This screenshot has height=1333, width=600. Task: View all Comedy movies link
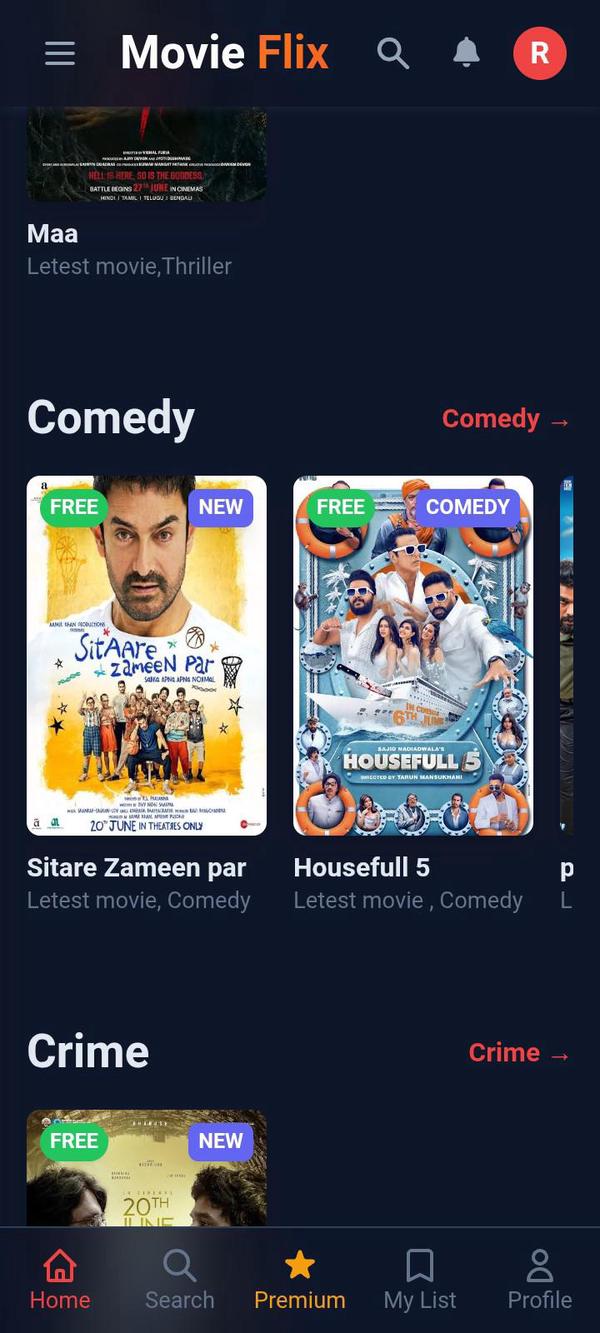pyautogui.click(x=505, y=419)
